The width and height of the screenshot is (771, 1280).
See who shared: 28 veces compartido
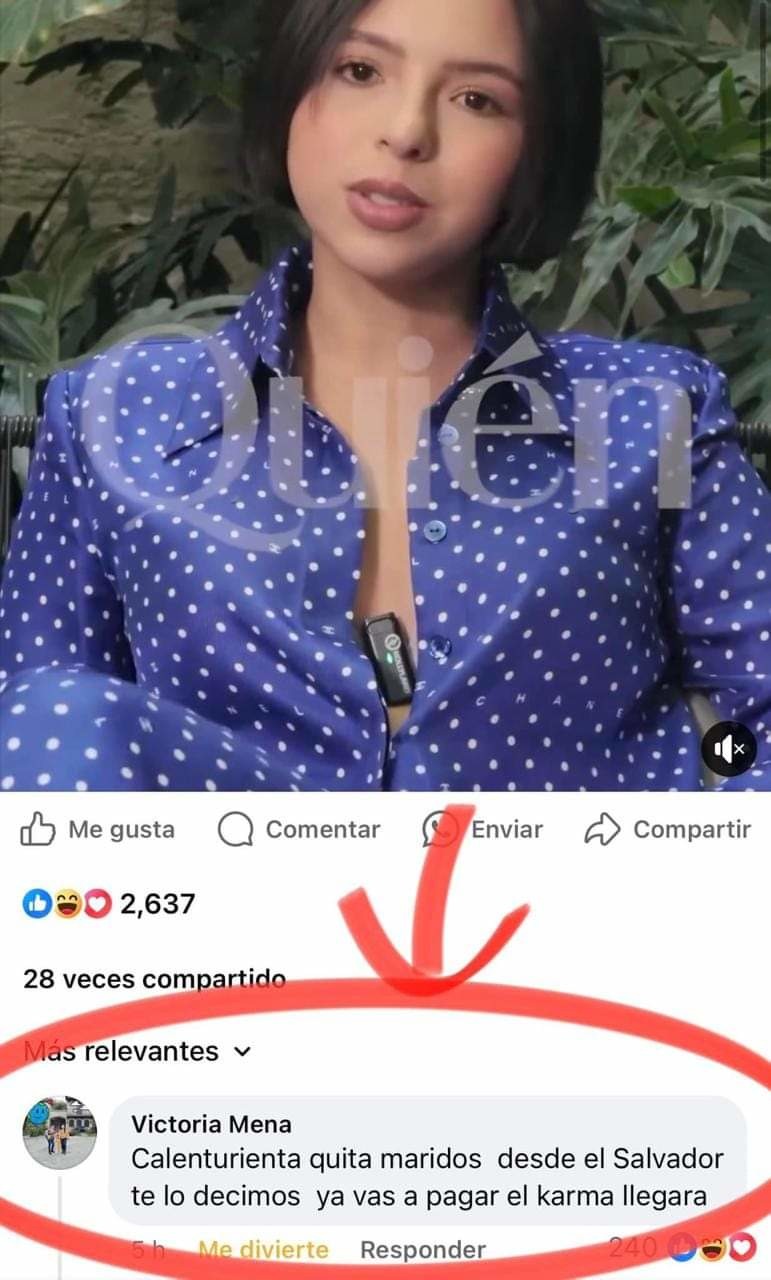click(x=153, y=979)
